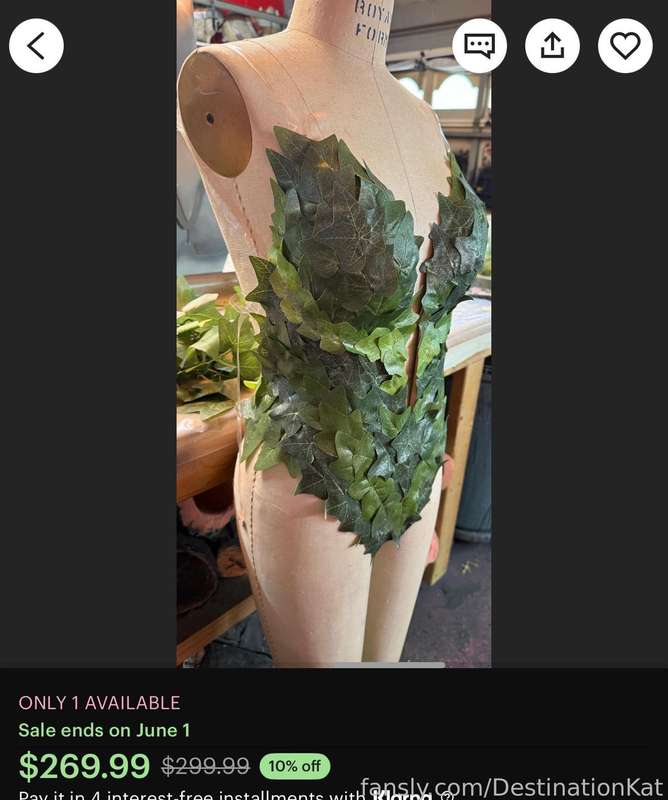This screenshot has height=800, width=668.
Task: Share this leaf corset listing
Action: click(x=552, y=46)
